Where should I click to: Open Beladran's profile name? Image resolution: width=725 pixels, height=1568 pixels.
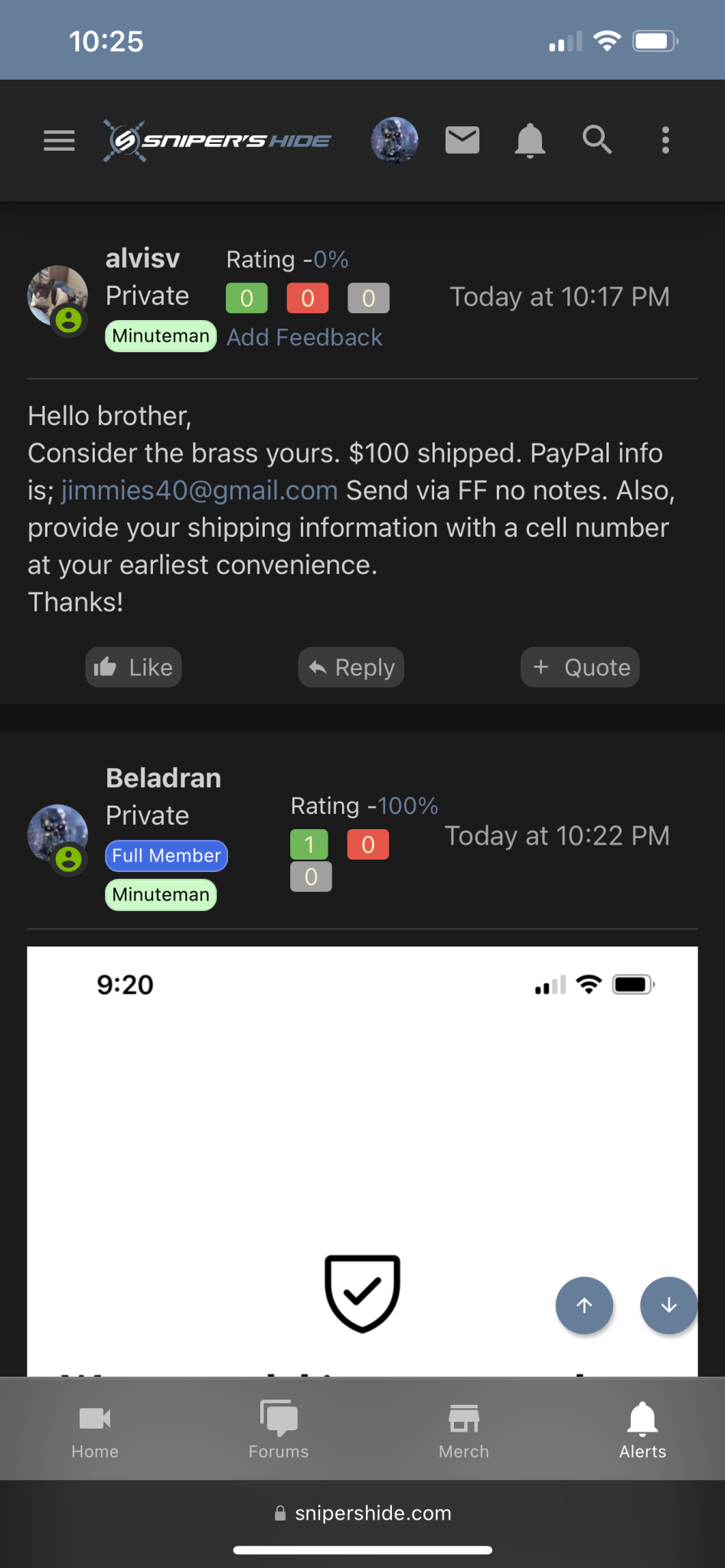163,779
